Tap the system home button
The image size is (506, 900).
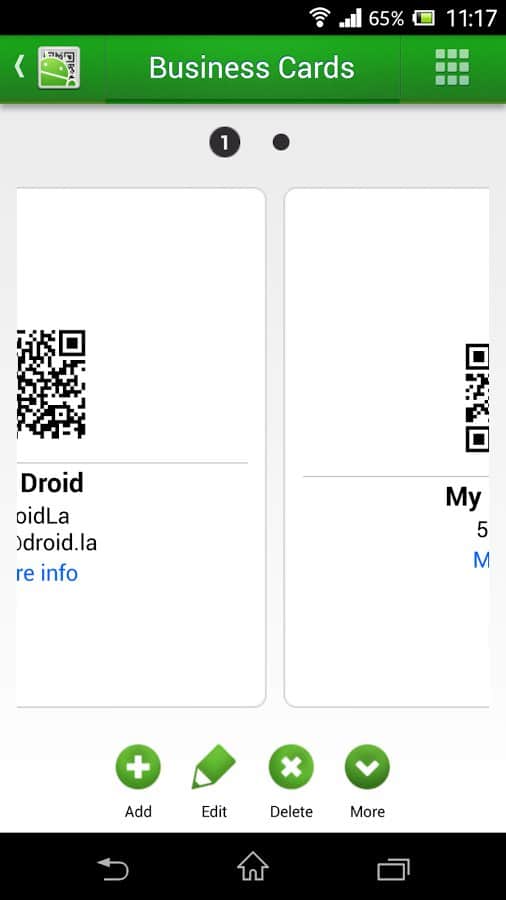tap(253, 867)
